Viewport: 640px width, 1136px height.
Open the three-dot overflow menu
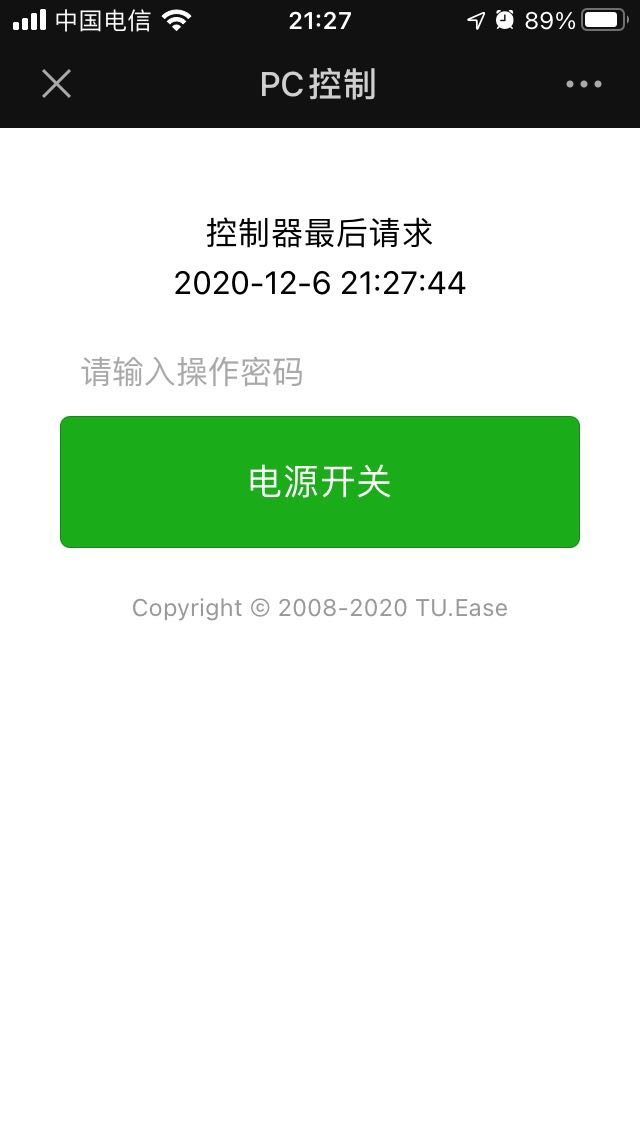583,84
